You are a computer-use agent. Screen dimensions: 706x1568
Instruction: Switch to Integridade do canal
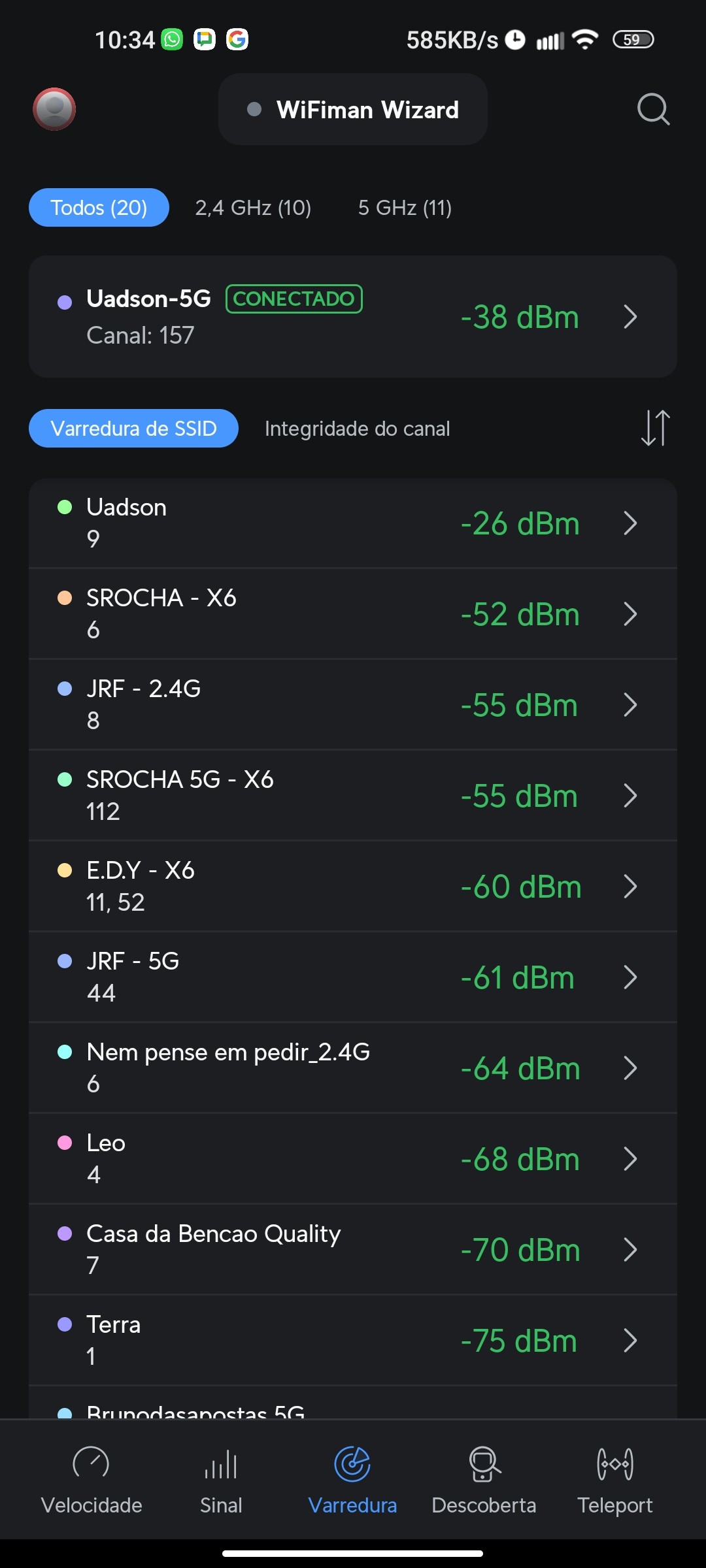point(357,429)
